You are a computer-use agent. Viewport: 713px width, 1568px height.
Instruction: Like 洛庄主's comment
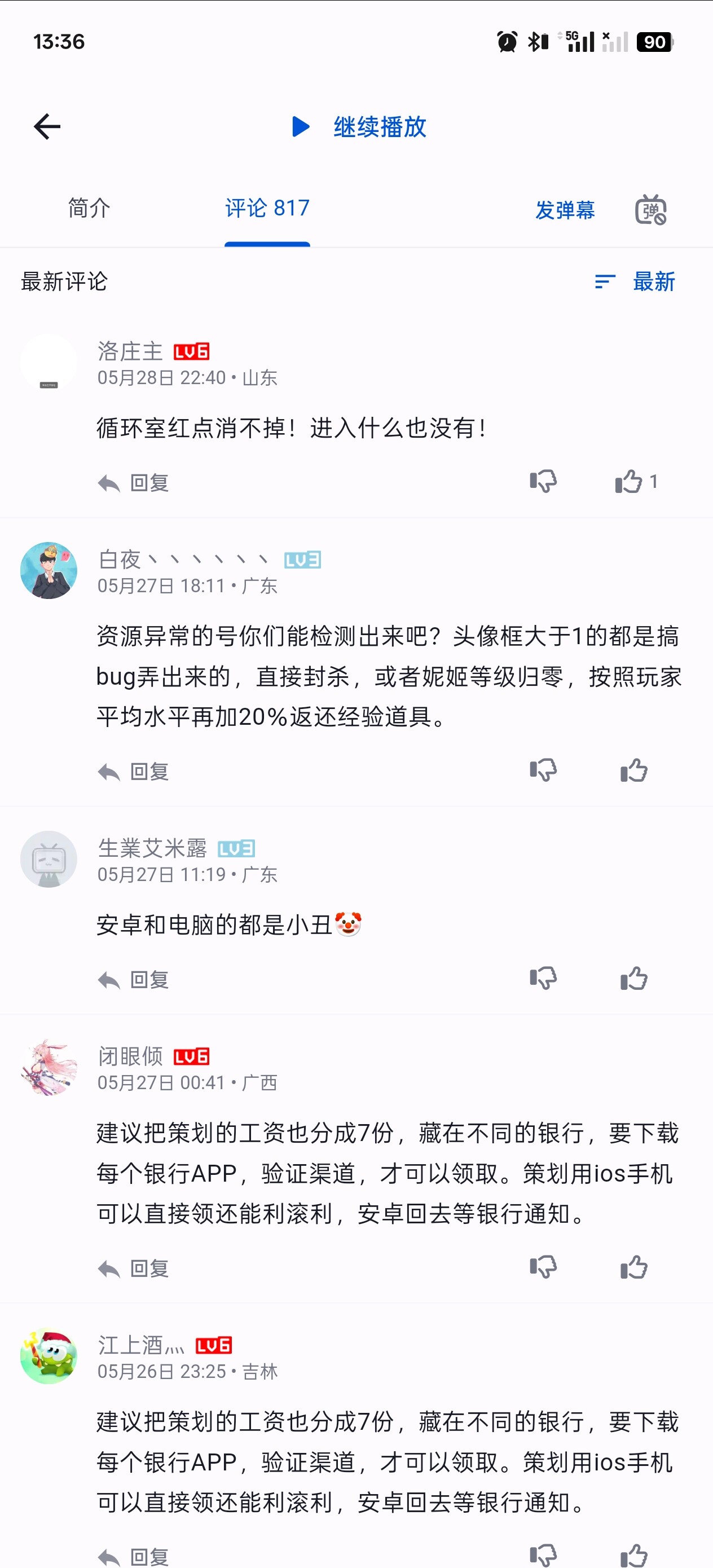(x=630, y=482)
